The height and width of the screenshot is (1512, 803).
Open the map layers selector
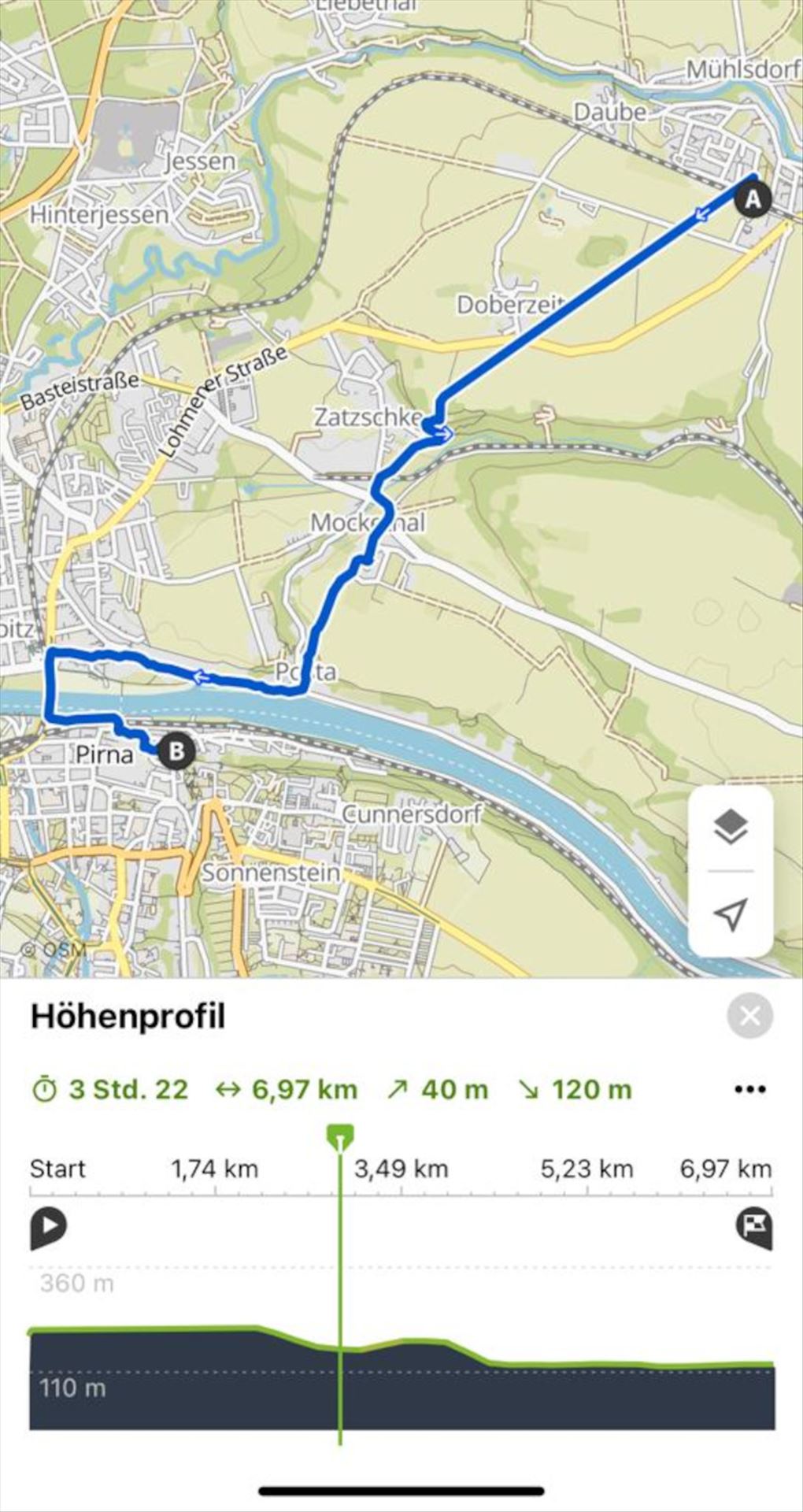point(731,827)
